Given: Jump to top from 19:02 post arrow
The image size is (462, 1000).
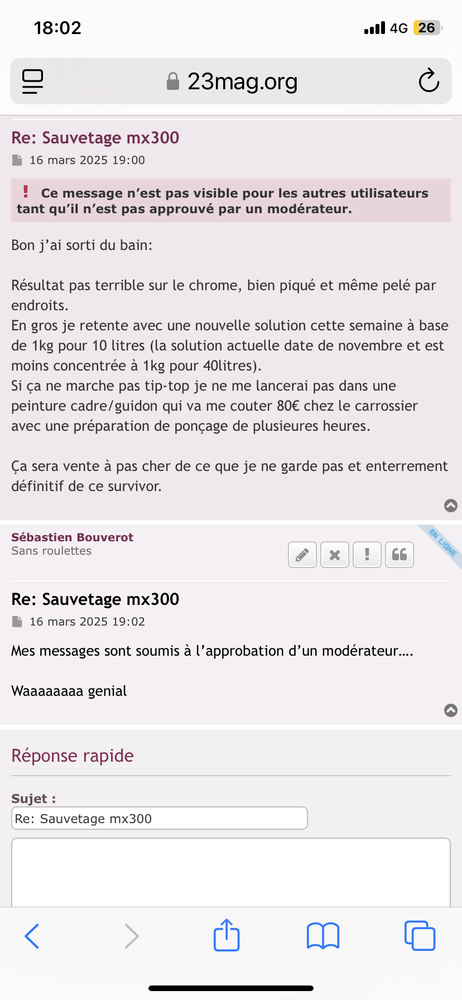Looking at the screenshot, I should point(451,710).
